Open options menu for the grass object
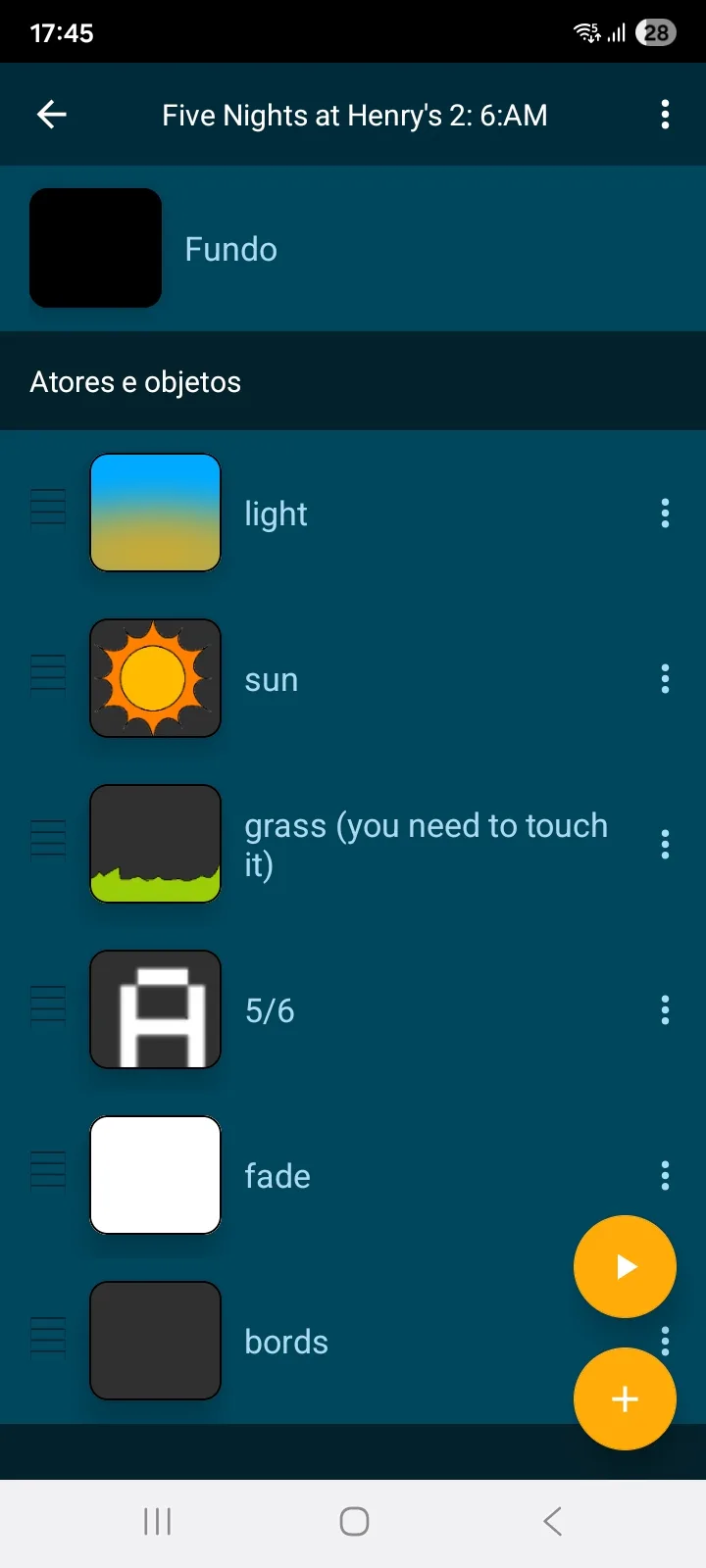Screen dimensions: 706x1568 665,844
